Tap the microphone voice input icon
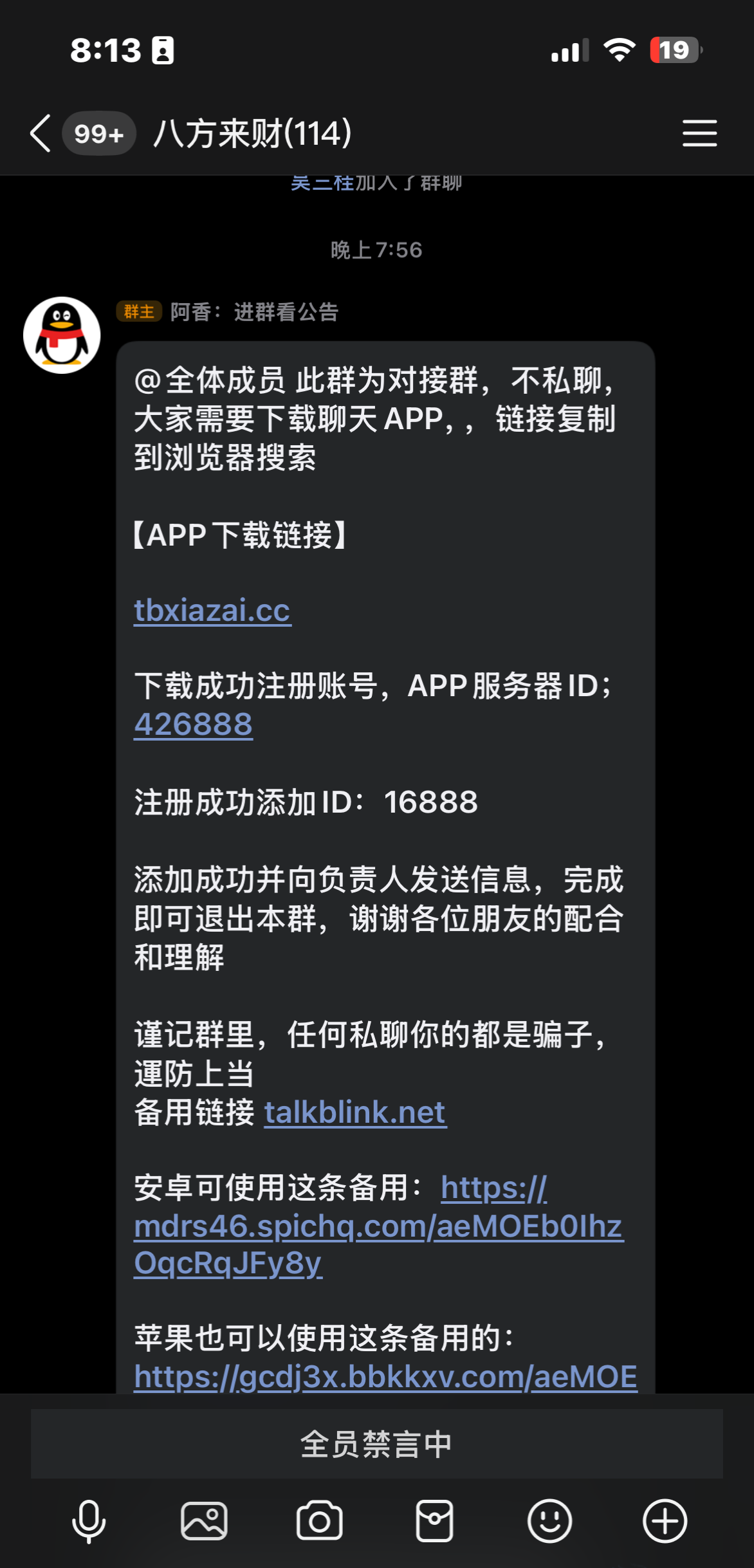This screenshot has width=754, height=1568. tap(88, 1521)
